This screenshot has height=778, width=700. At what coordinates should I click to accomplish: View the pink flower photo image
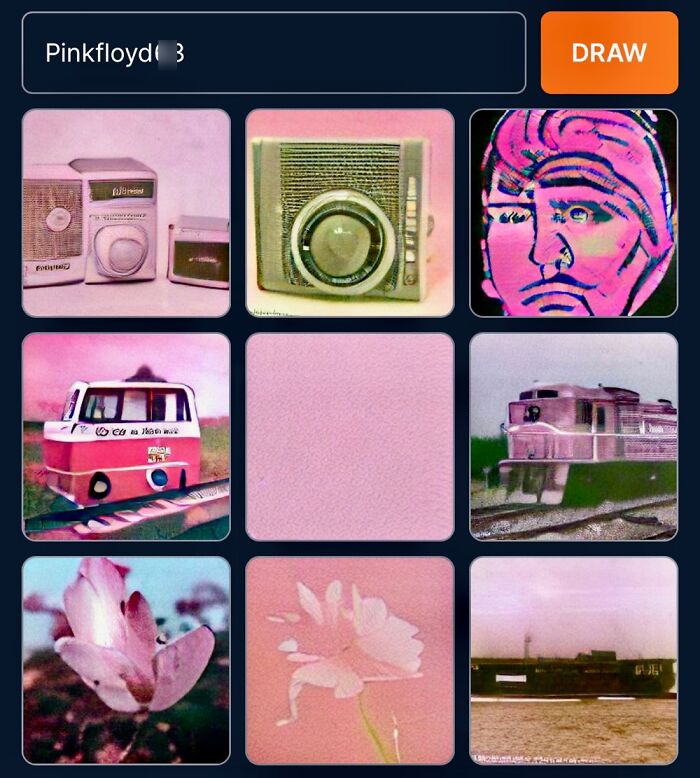coord(126,661)
